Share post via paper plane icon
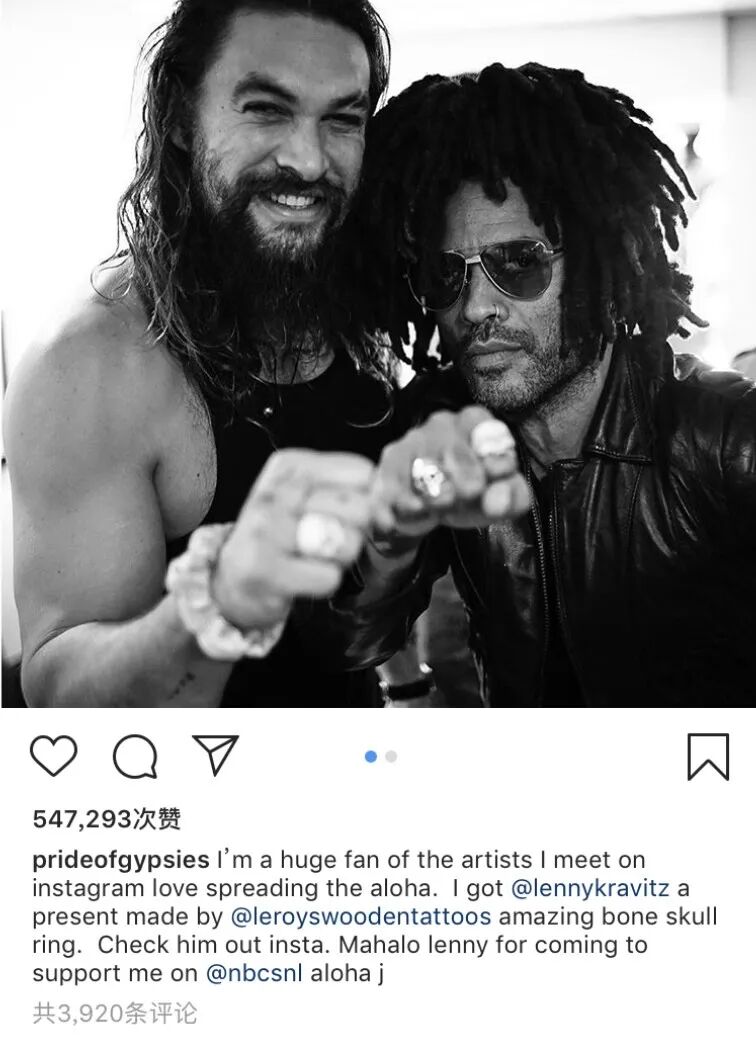Screen dimensions: 756x1037 [x=215, y=755]
